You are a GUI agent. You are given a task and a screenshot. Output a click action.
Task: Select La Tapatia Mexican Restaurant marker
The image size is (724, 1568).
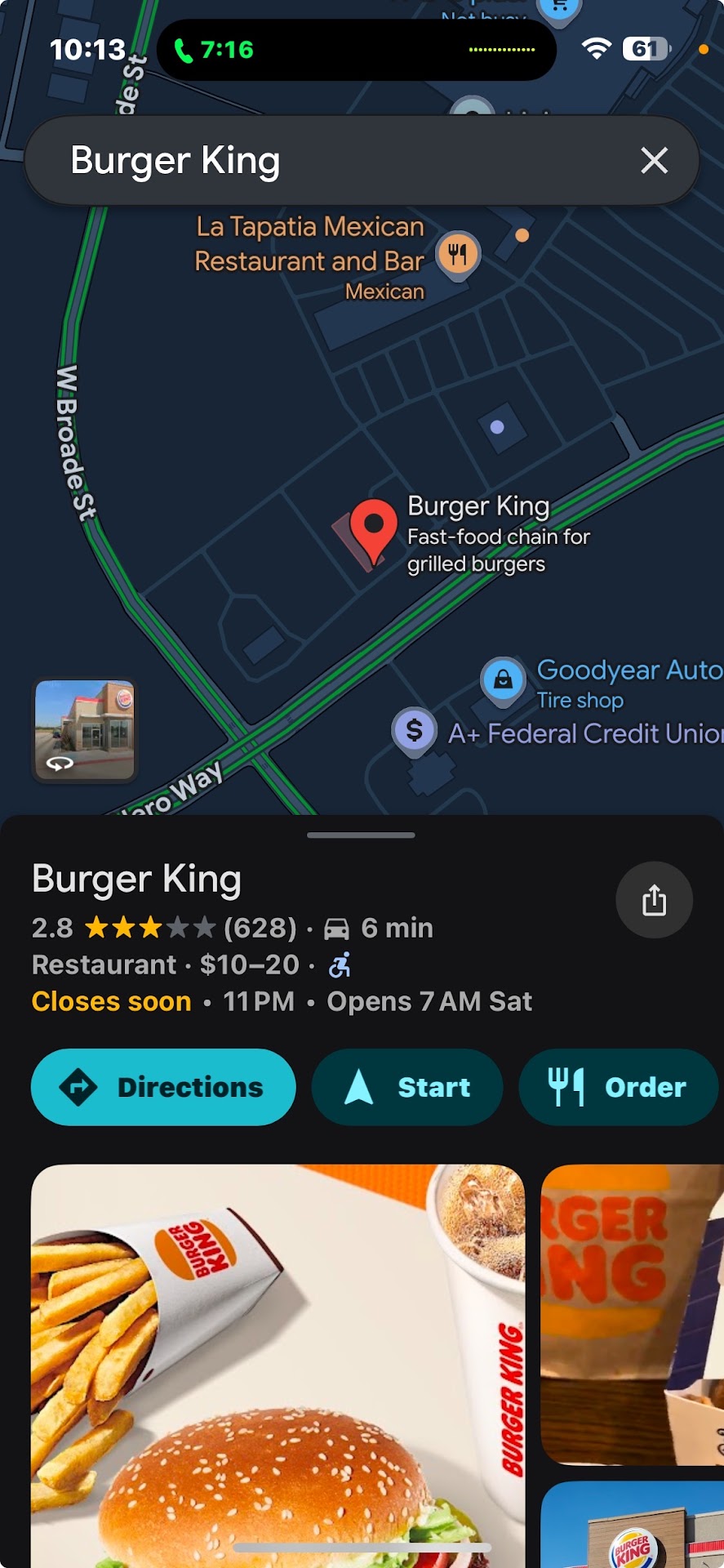(458, 255)
